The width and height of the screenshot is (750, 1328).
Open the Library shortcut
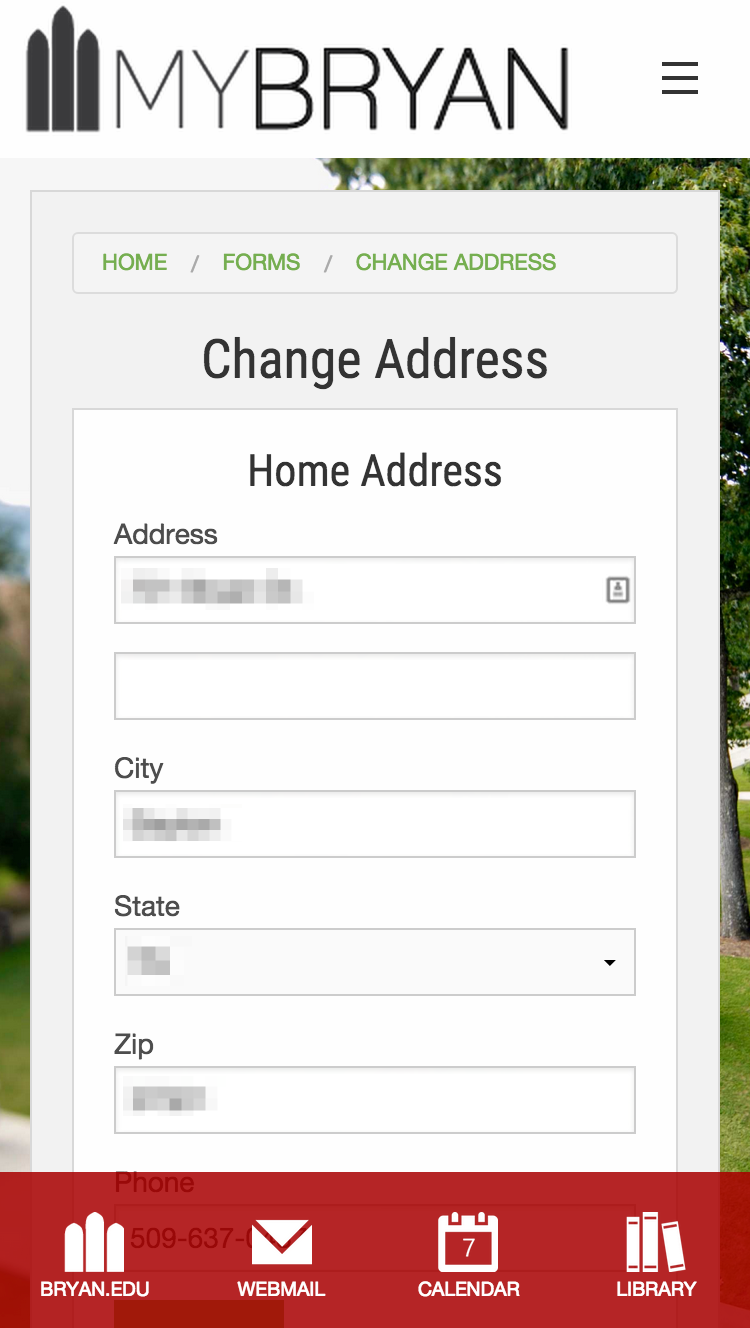(x=656, y=1256)
